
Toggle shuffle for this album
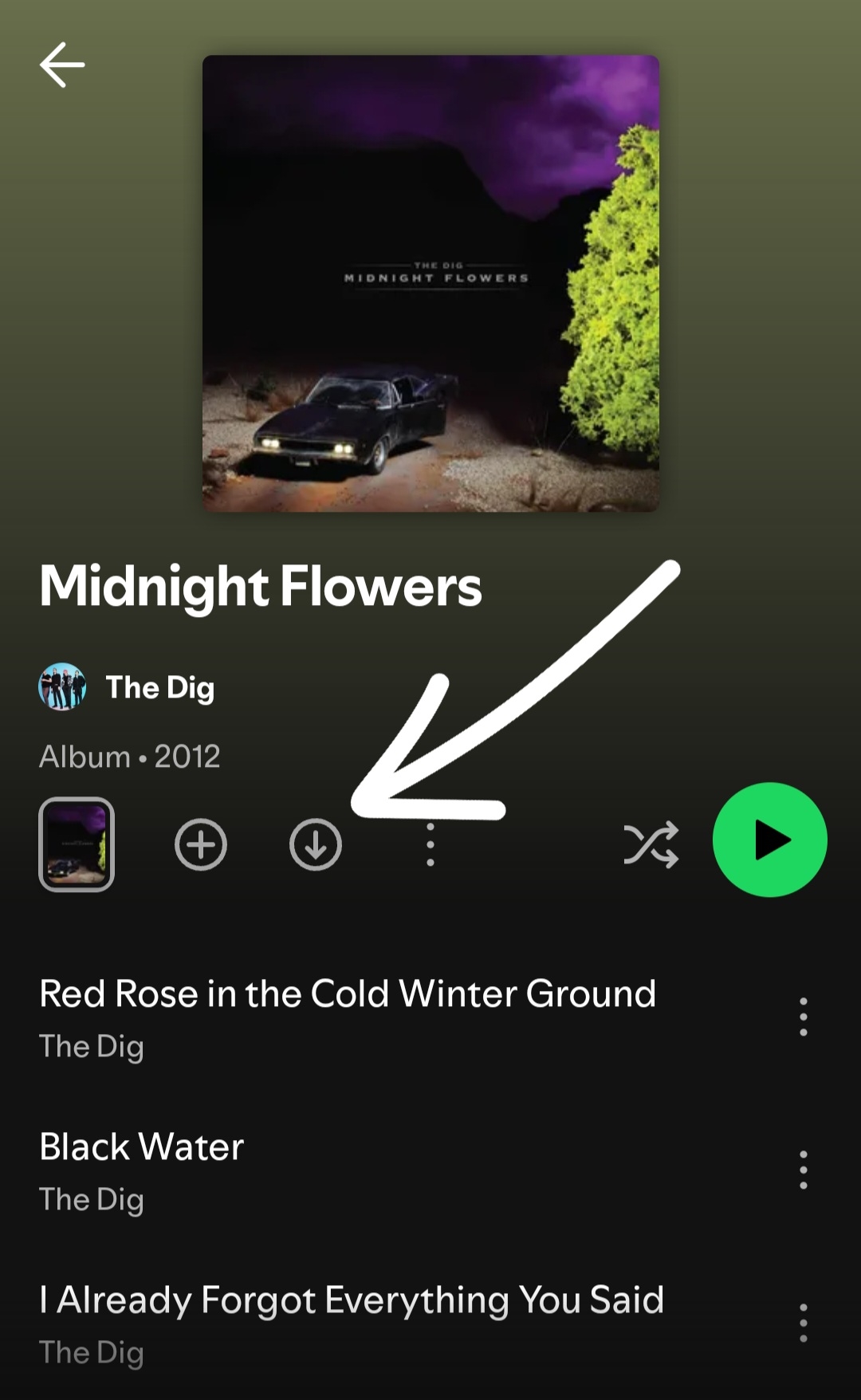coord(651,844)
